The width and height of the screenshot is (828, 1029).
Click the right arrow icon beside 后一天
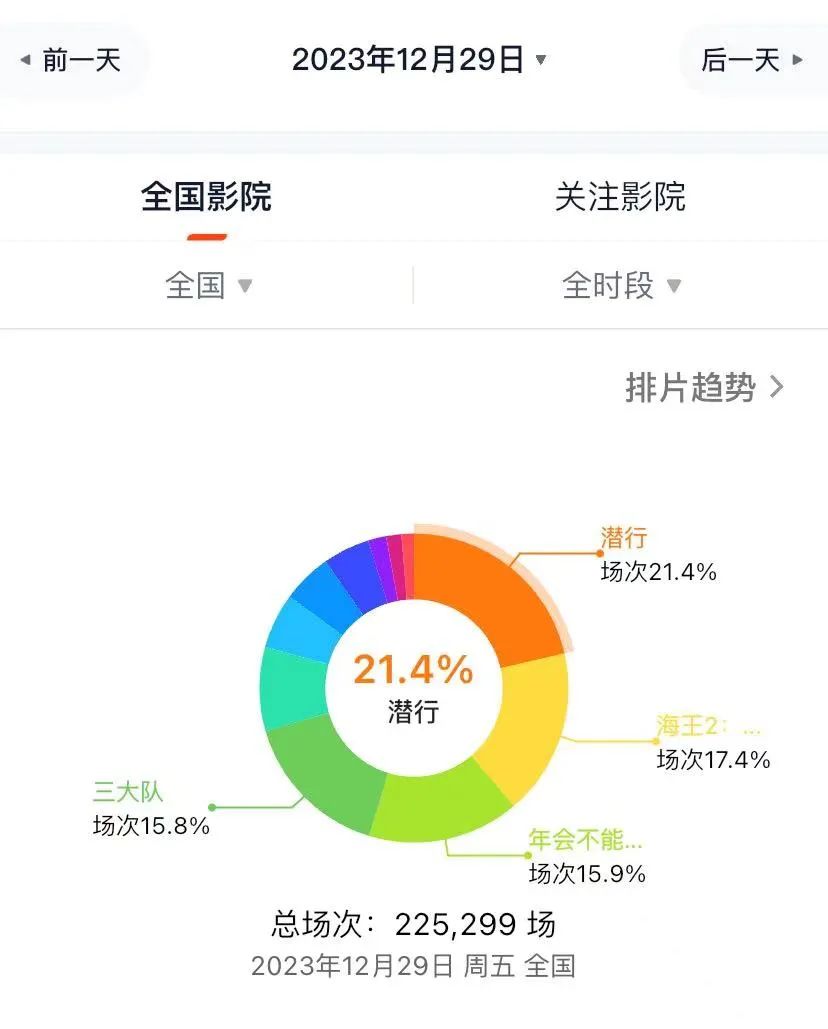(800, 60)
